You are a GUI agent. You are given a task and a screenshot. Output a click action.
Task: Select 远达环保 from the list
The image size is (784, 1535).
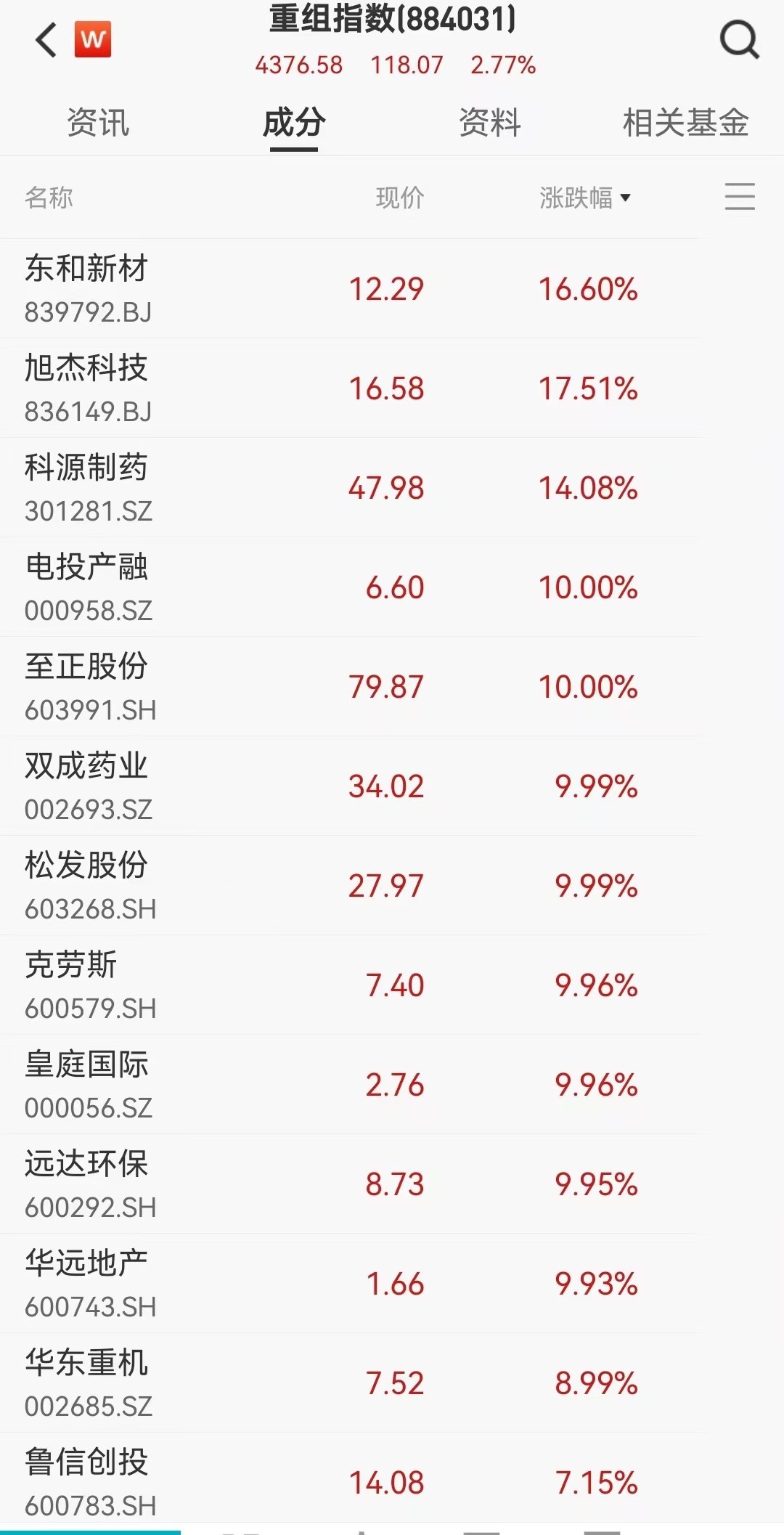[348, 1184]
